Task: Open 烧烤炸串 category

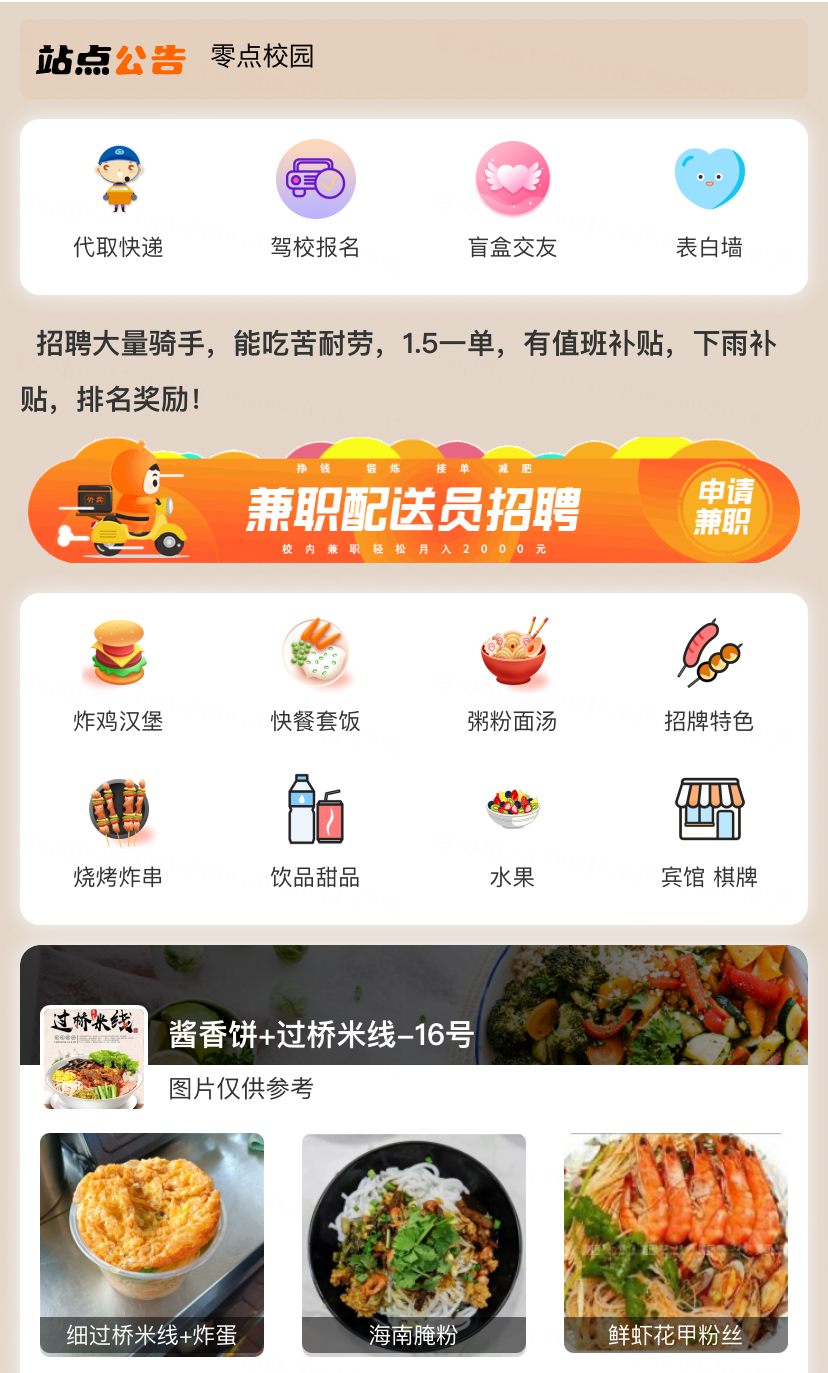Action: coord(118,832)
